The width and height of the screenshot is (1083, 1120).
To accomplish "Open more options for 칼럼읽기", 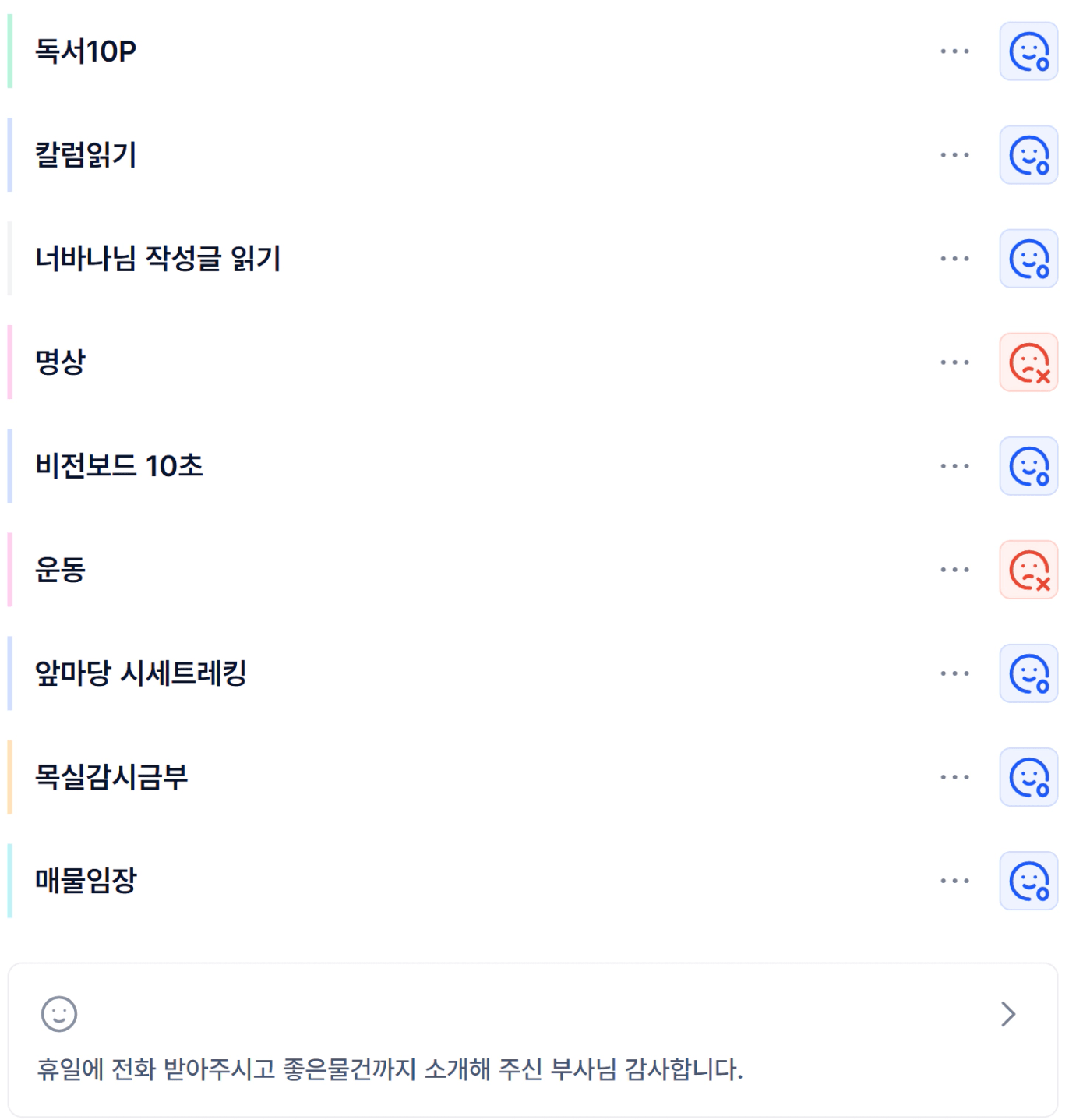I will (954, 155).
